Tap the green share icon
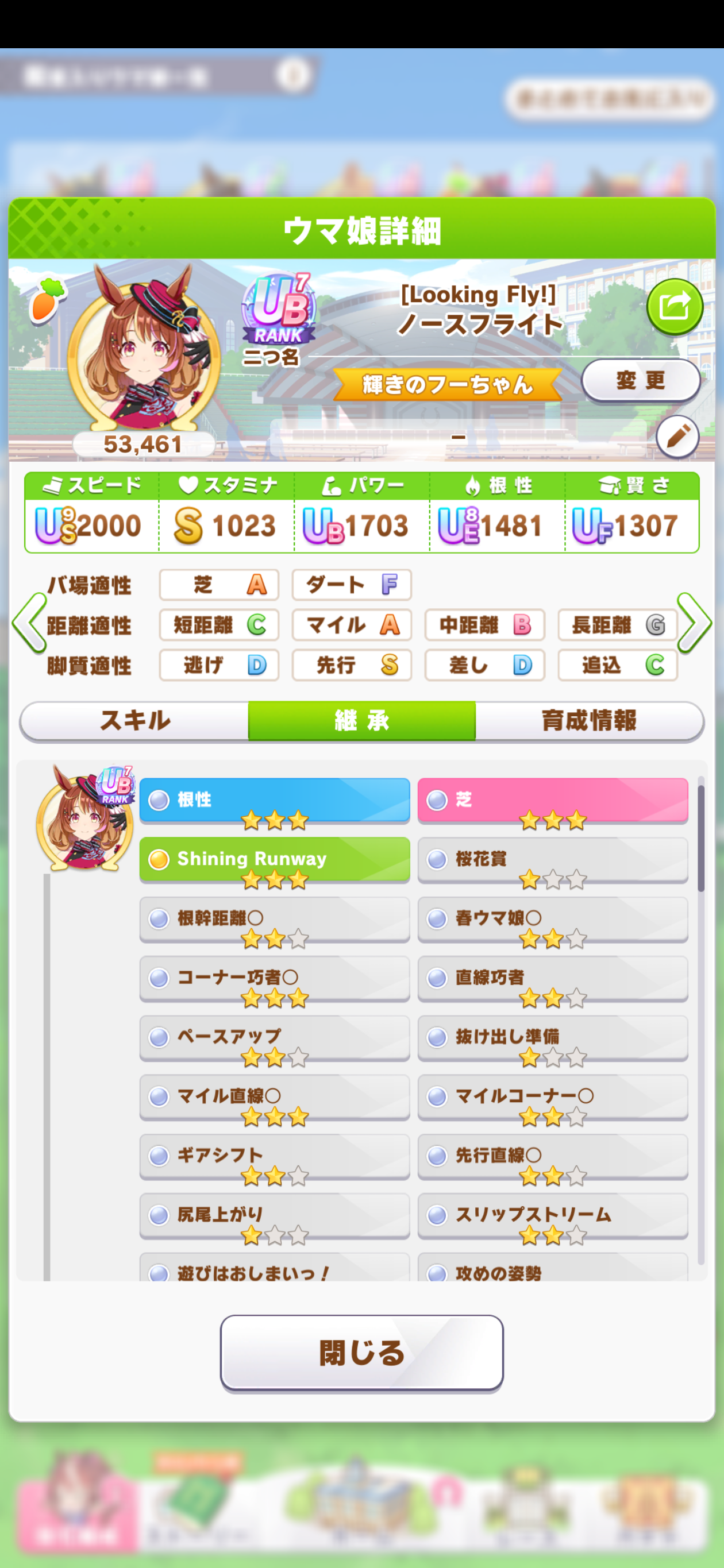This screenshot has width=724, height=1568. 674,306
